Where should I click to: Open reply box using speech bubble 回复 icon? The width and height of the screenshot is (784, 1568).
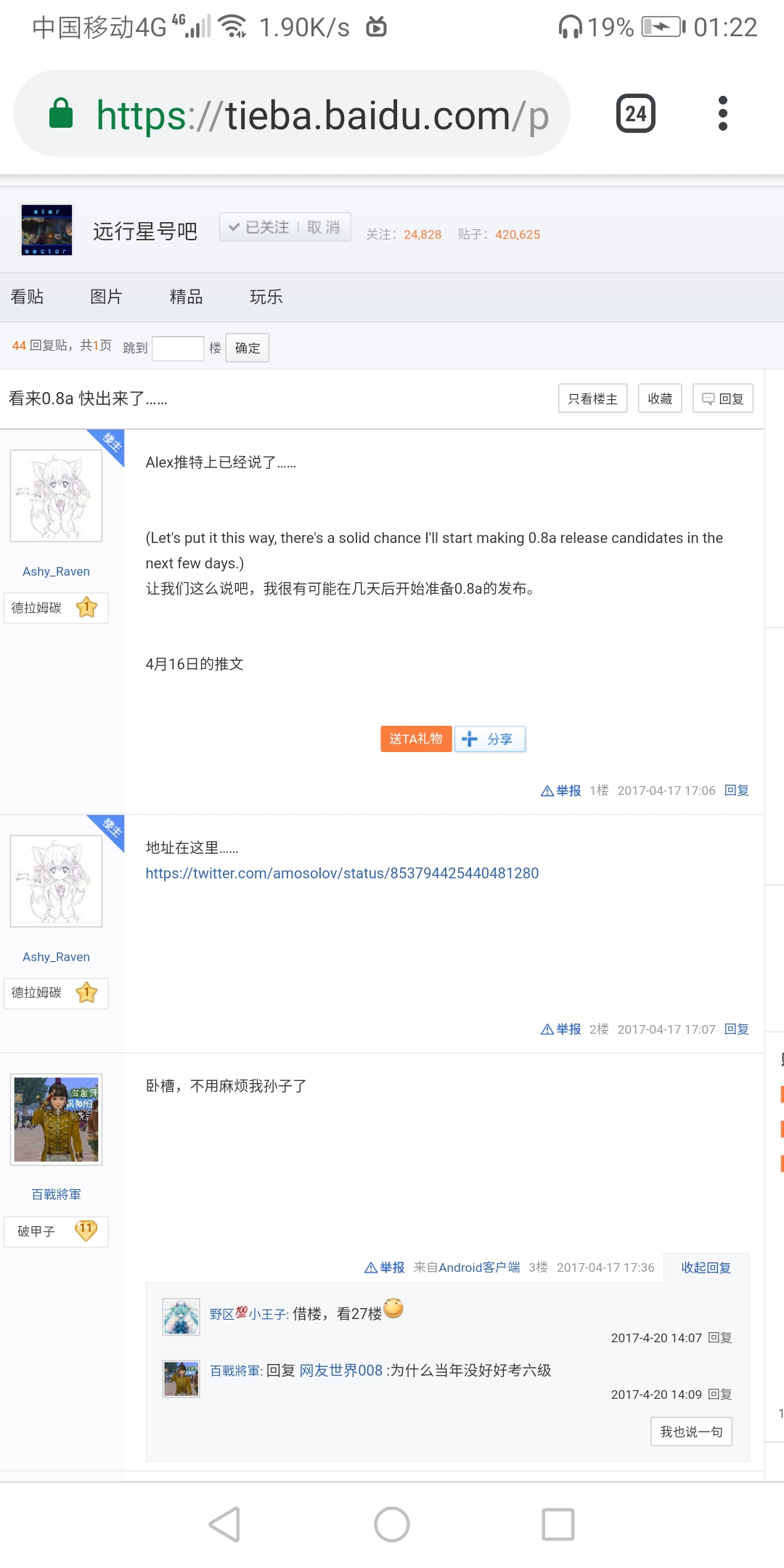722,398
